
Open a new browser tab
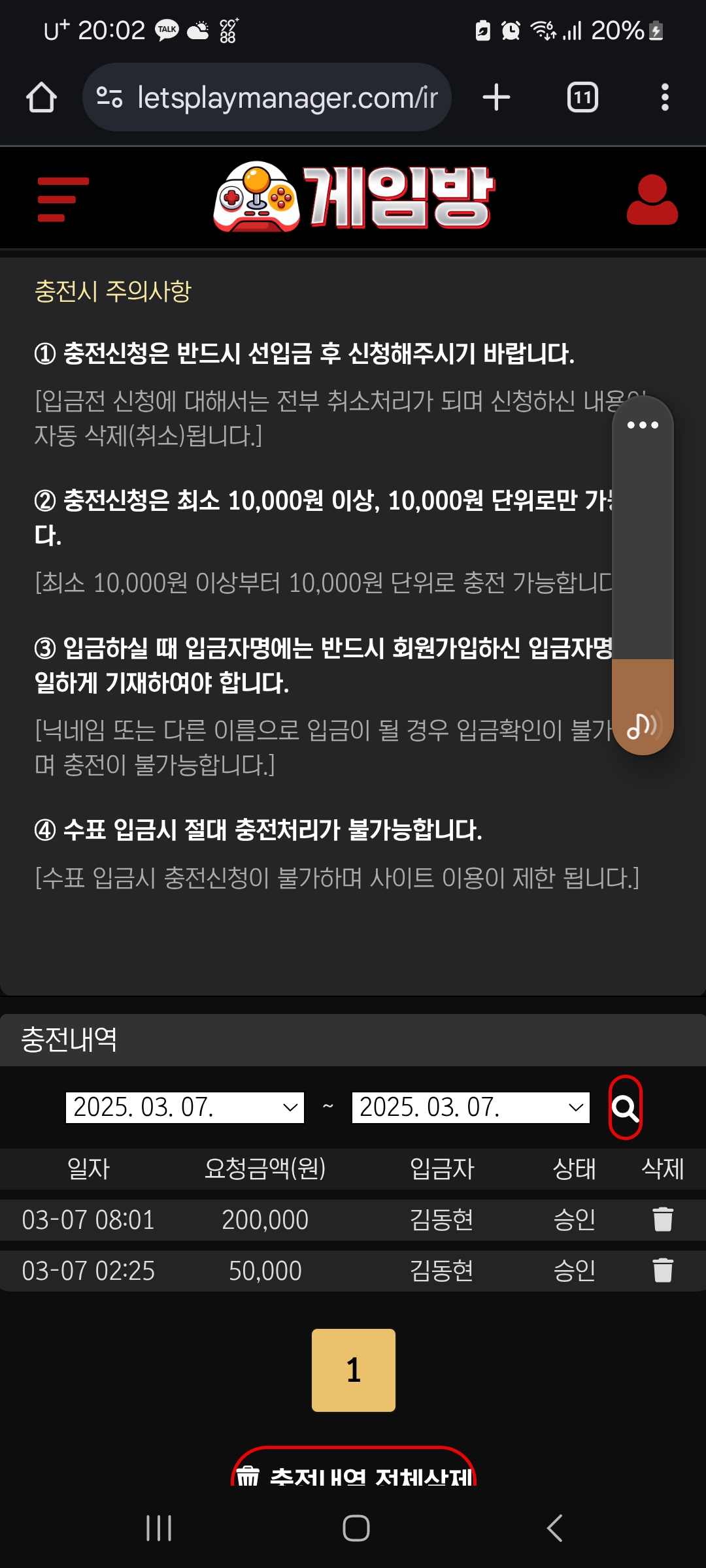pos(496,98)
